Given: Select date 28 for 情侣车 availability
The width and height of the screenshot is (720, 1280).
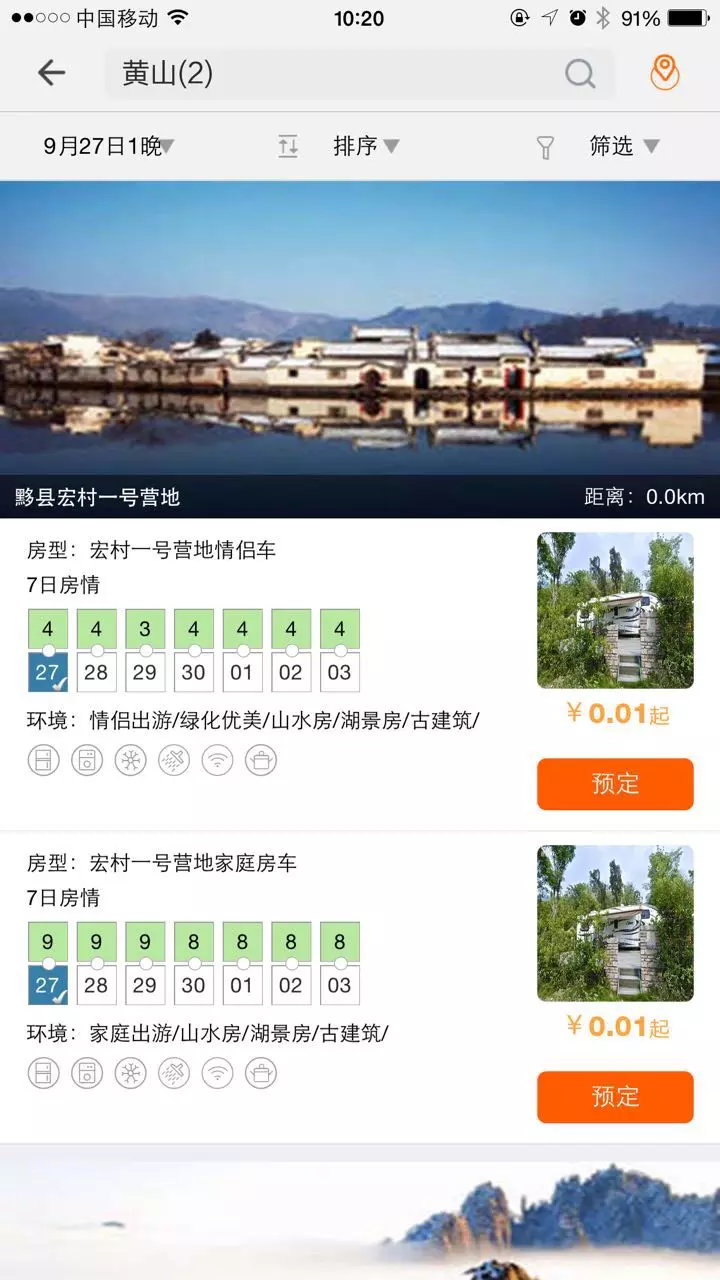Looking at the screenshot, I should tap(96, 672).
